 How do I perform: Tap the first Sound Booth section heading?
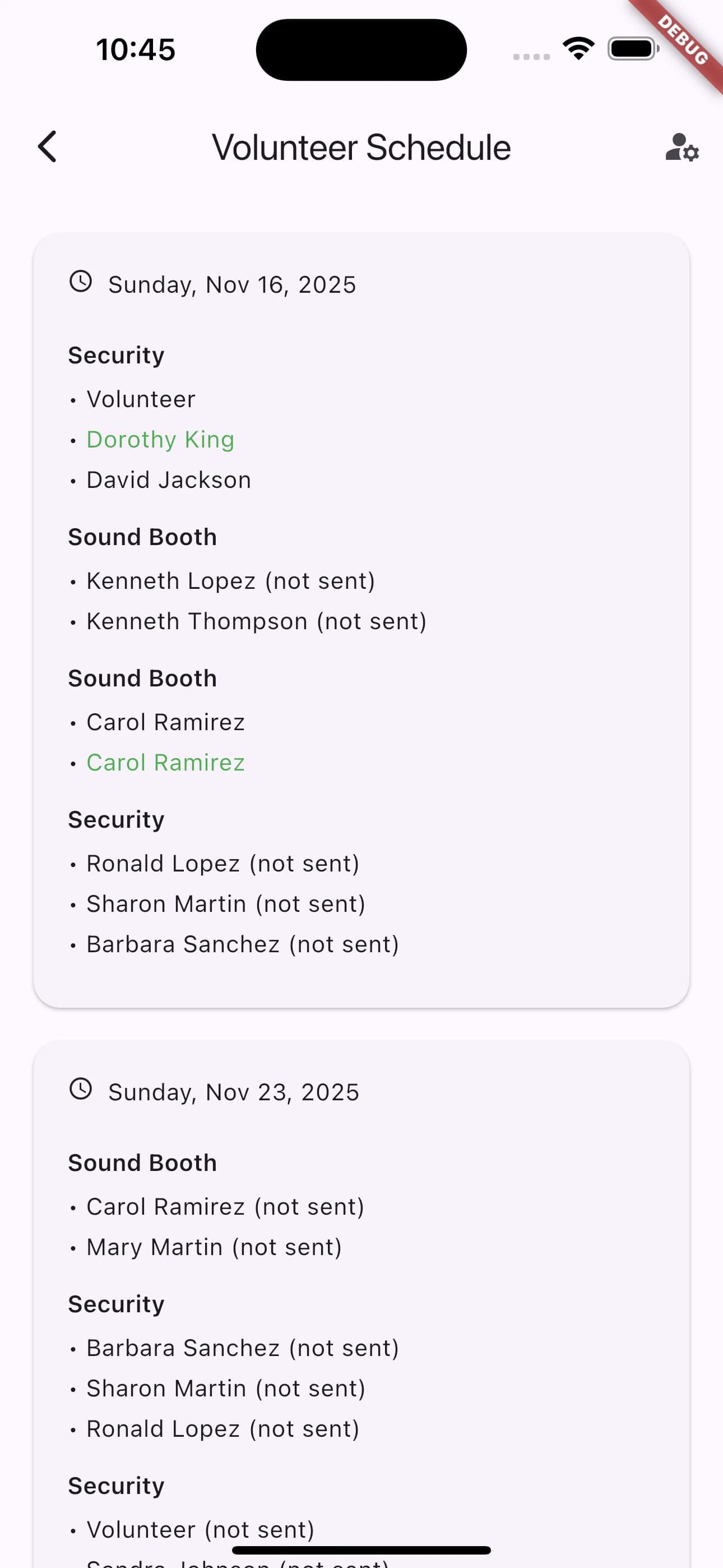pyautogui.click(x=142, y=536)
